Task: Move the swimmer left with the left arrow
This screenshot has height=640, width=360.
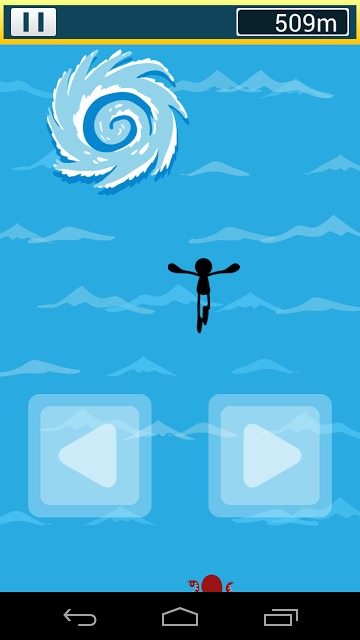Action: point(90,456)
